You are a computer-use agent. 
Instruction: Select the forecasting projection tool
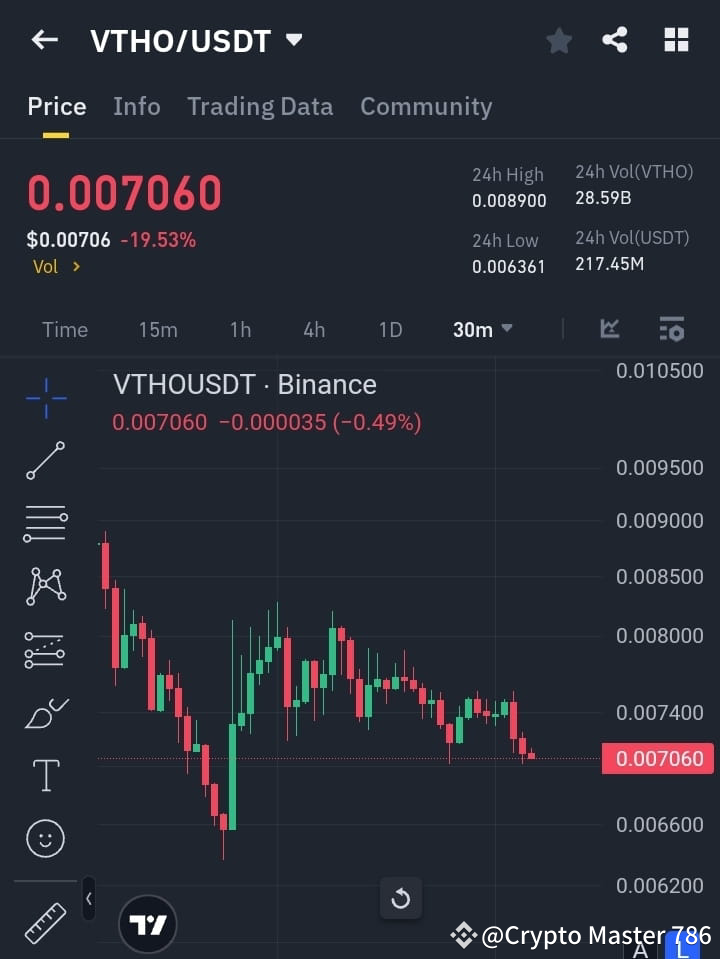point(45,650)
